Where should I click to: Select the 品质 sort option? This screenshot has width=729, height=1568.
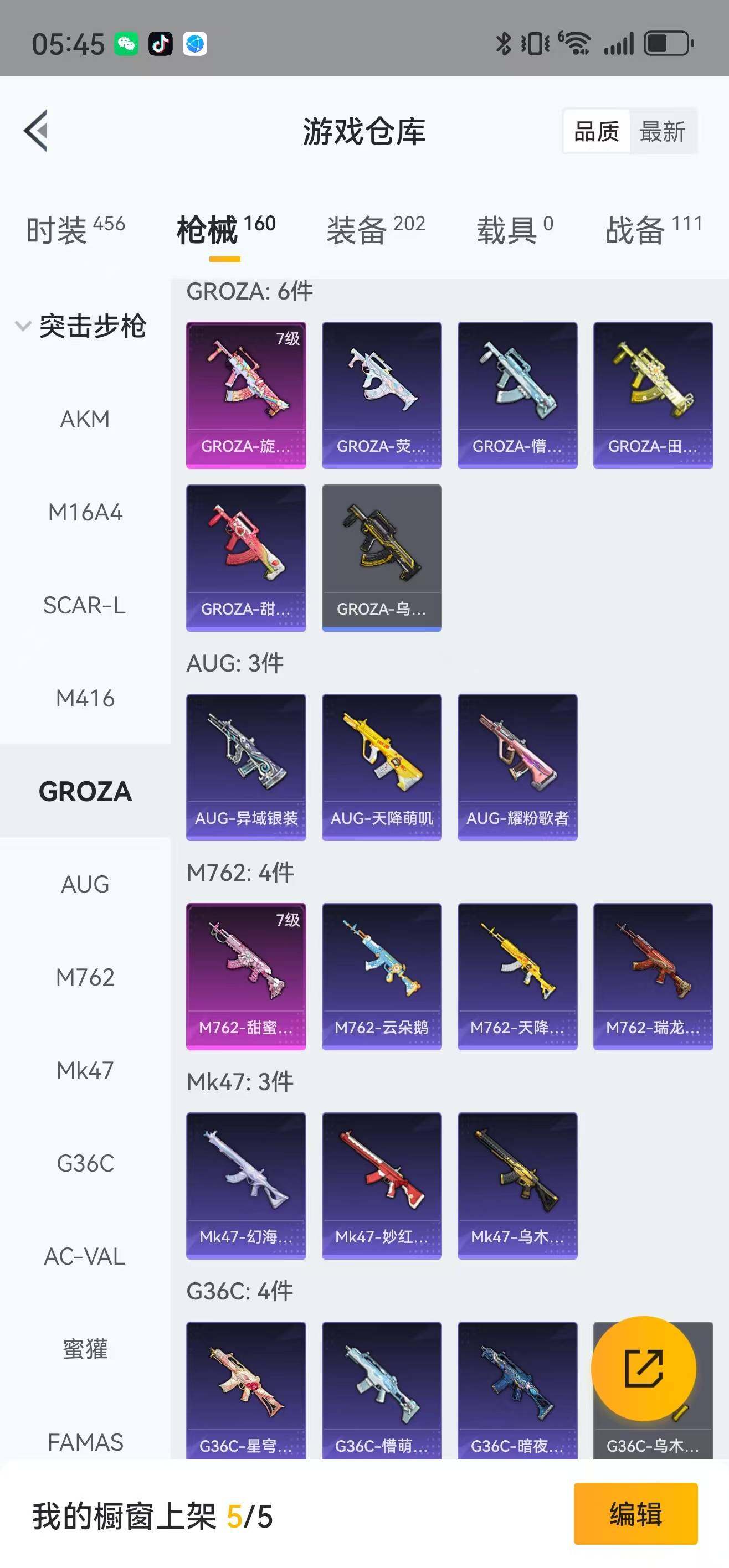click(x=596, y=131)
